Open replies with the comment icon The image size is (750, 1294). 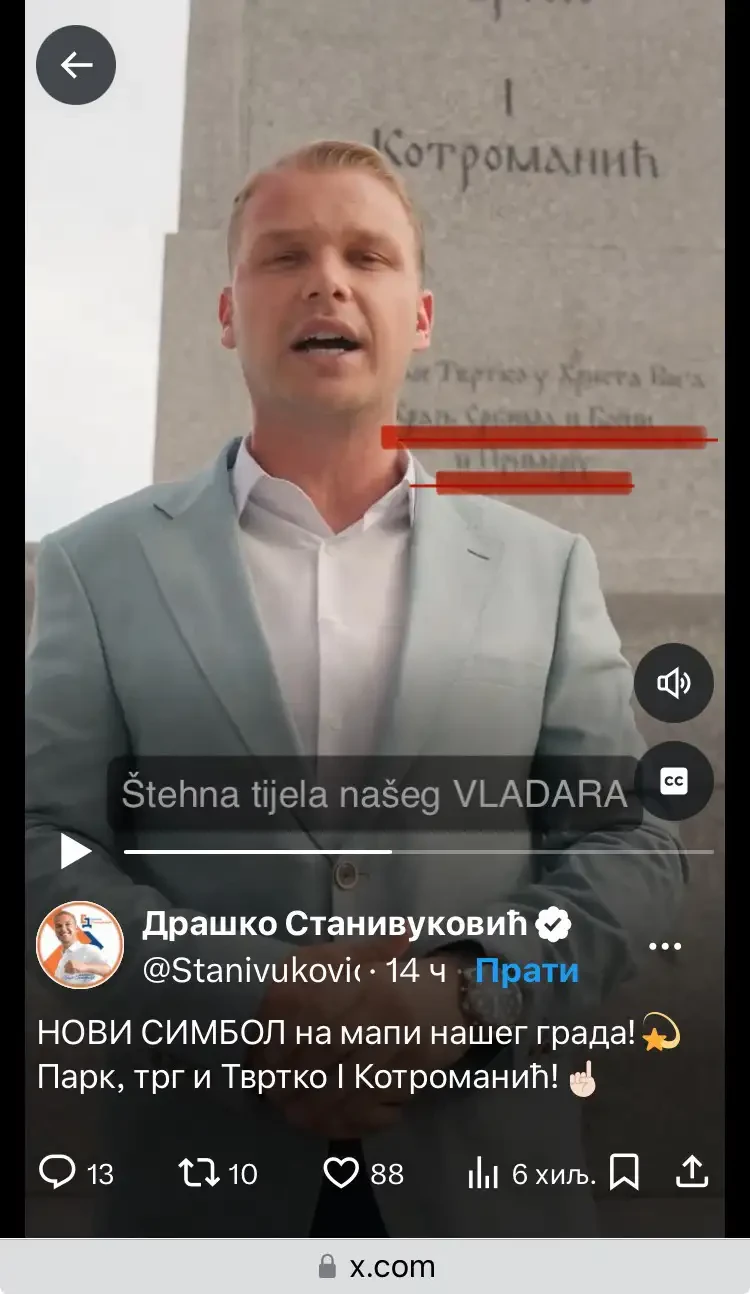(x=58, y=1172)
